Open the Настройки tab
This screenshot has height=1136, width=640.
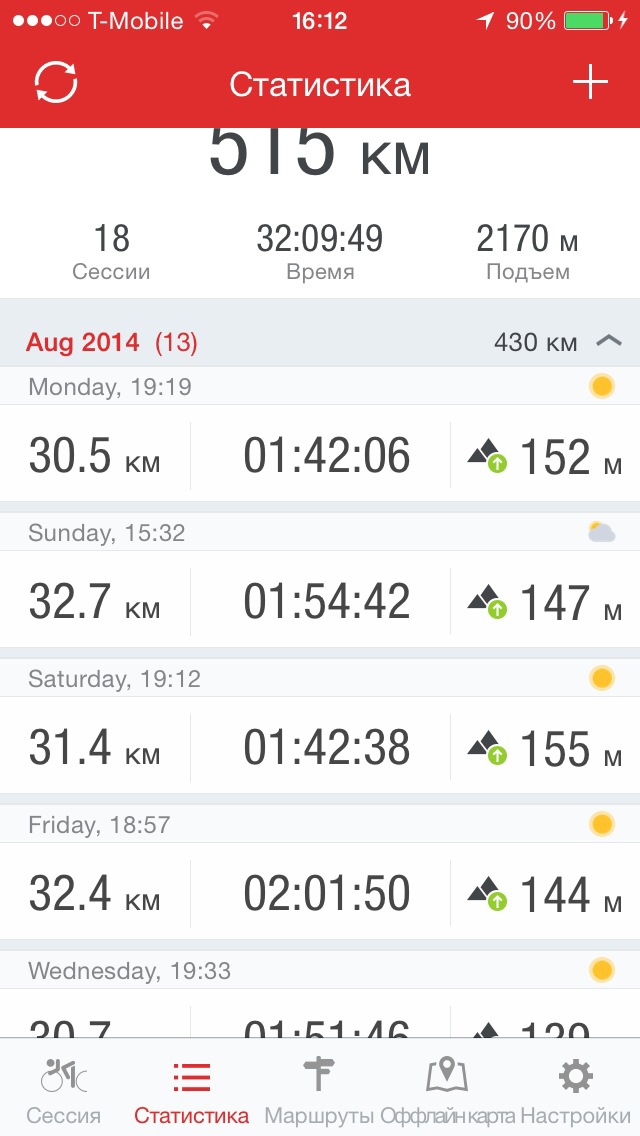pos(575,1090)
